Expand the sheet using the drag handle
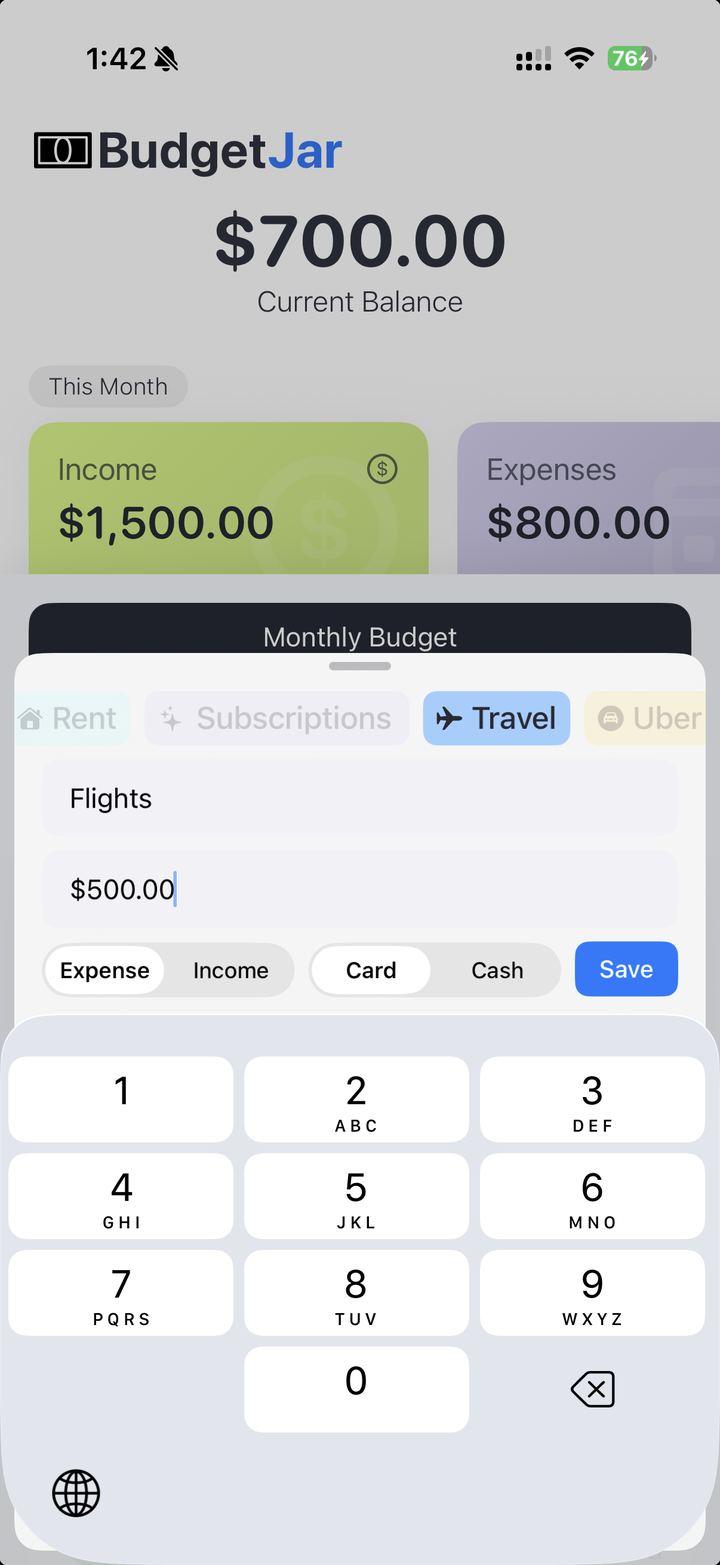This screenshot has height=1565, width=720. (x=359, y=665)
